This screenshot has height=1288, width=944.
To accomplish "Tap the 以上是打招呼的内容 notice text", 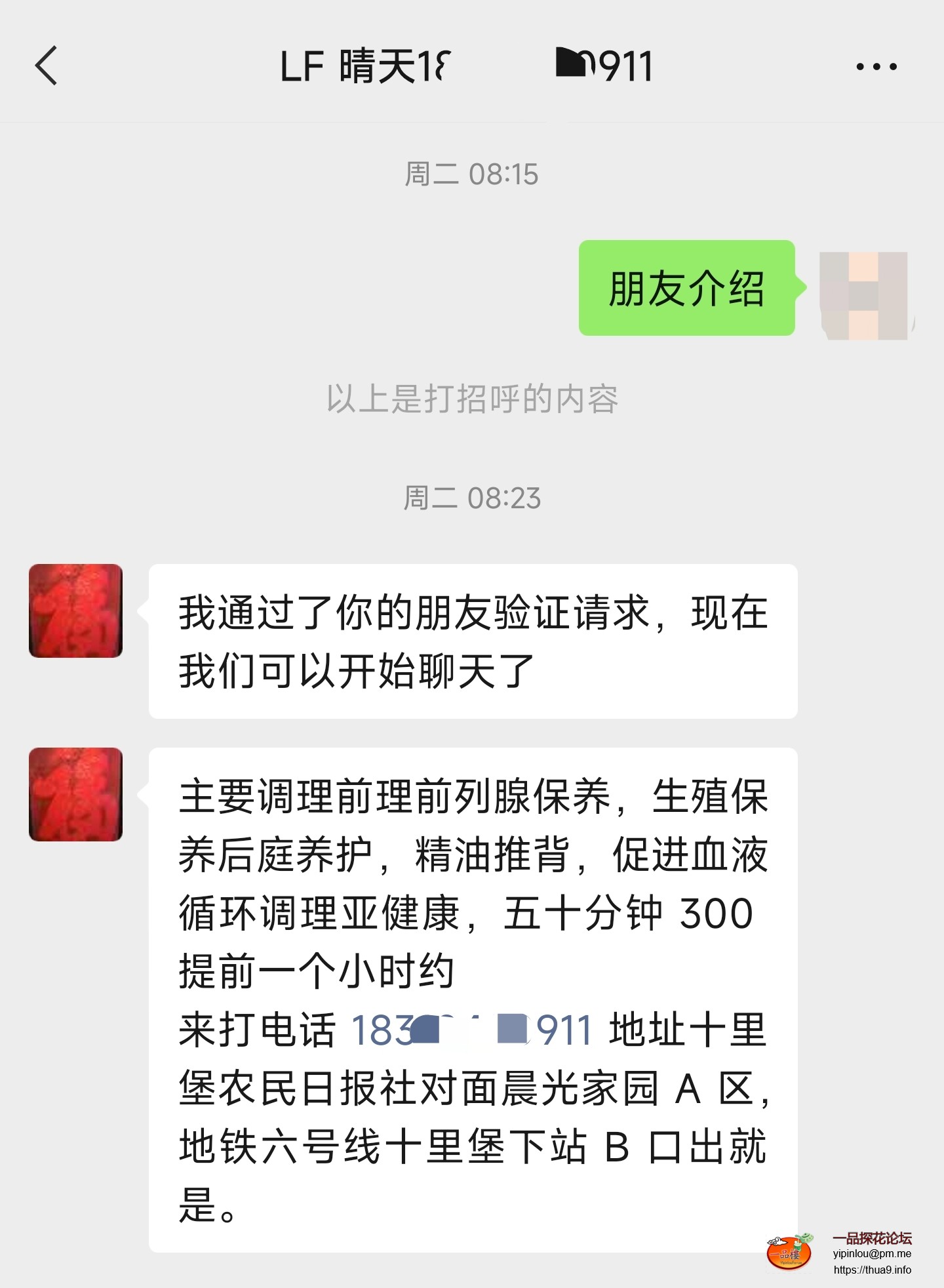I will click(471, 395).
